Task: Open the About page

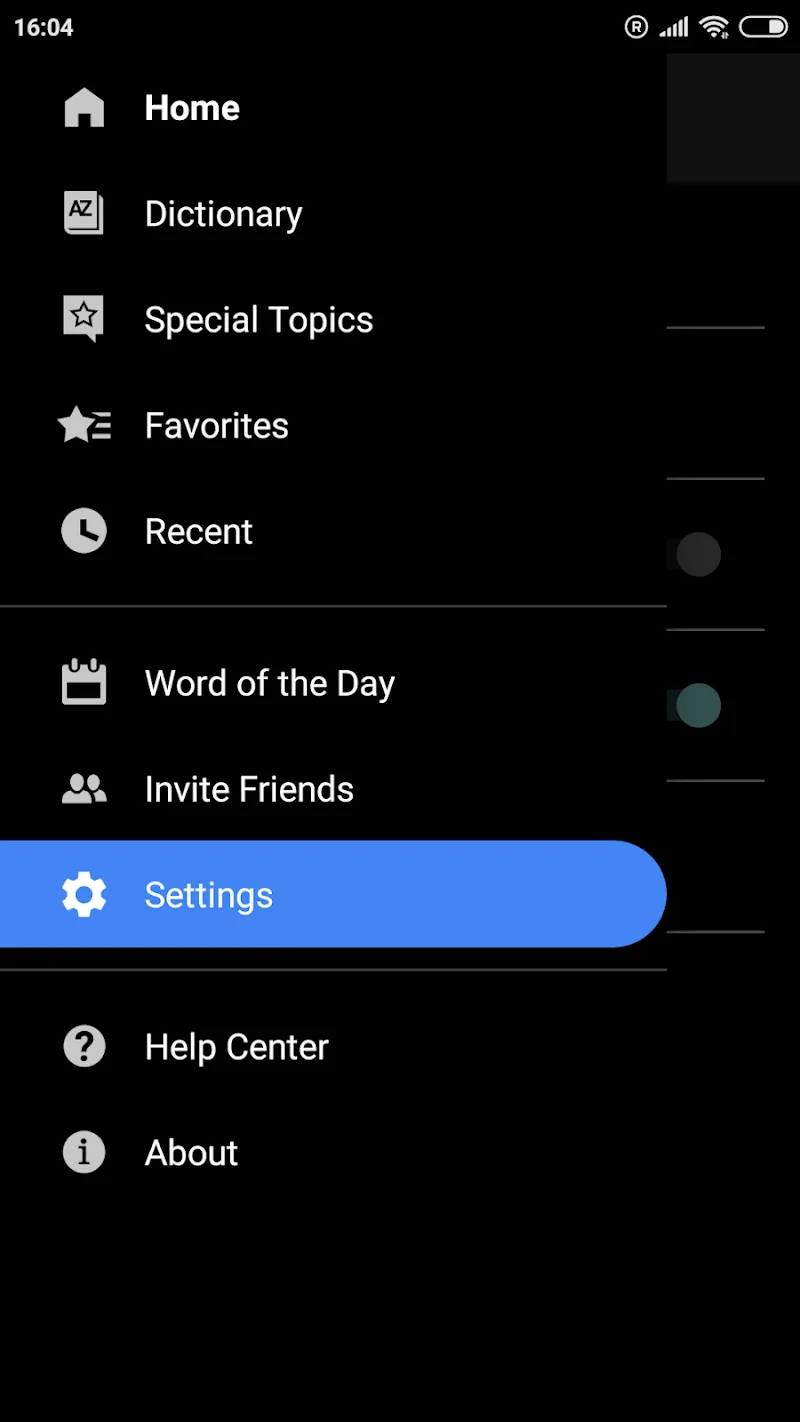Action: tap(191, 1153)
